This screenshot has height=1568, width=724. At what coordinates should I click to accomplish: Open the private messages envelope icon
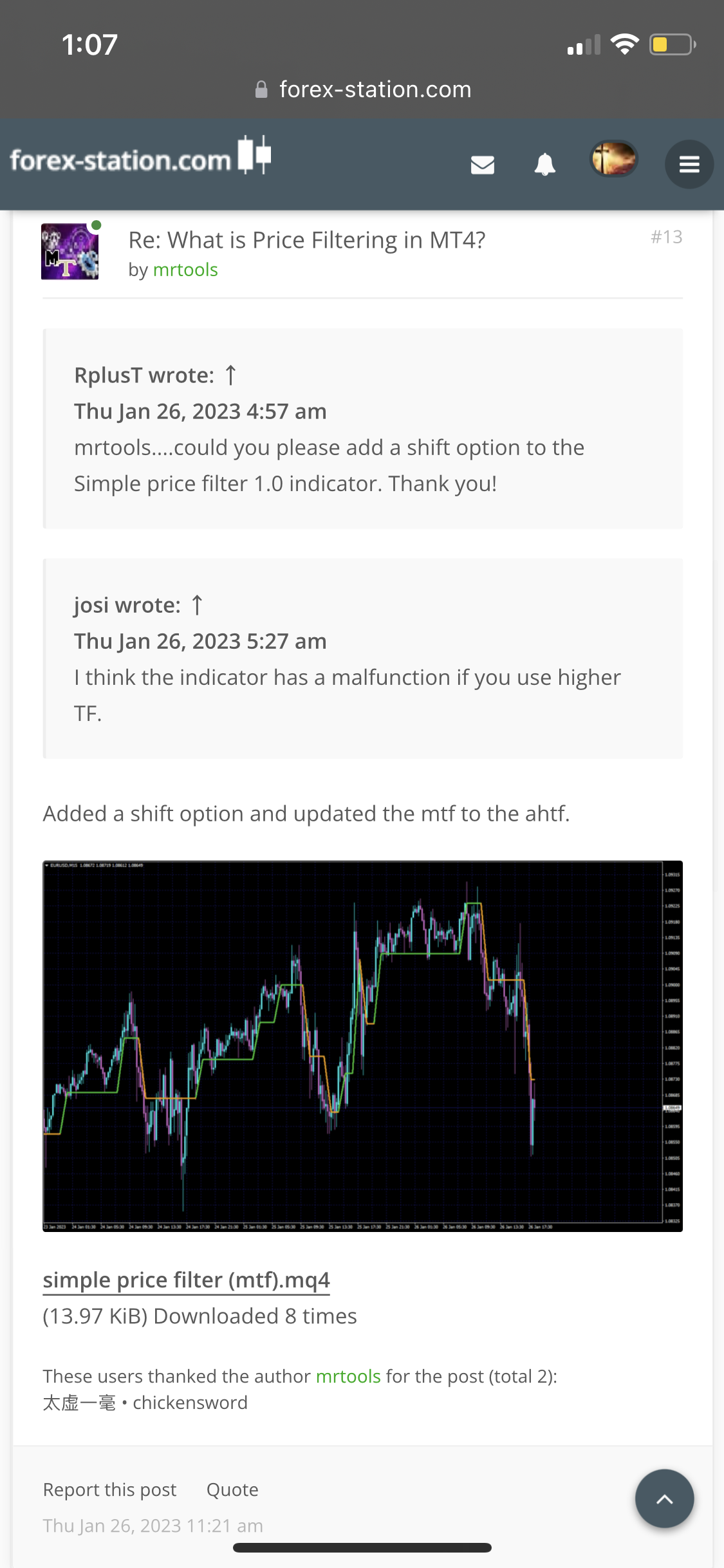point(482,165)
